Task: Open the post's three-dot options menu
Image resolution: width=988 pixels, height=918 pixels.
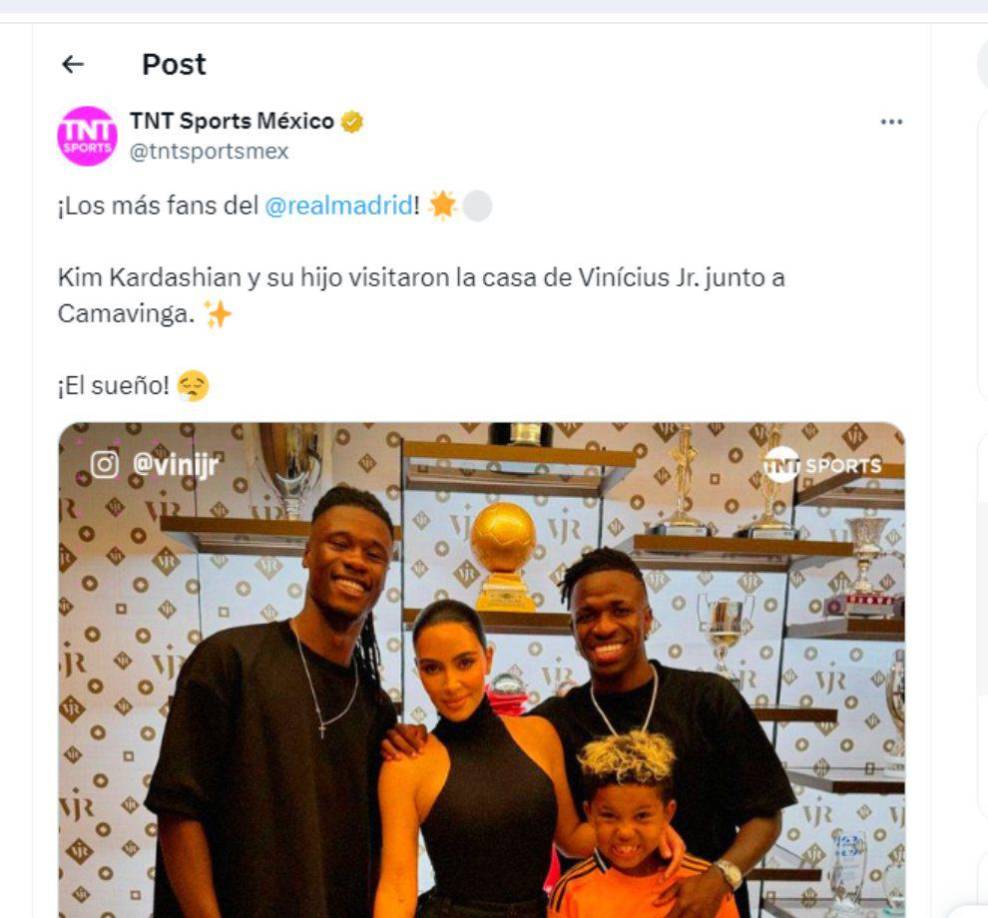Action: click(x=890, y=122)
